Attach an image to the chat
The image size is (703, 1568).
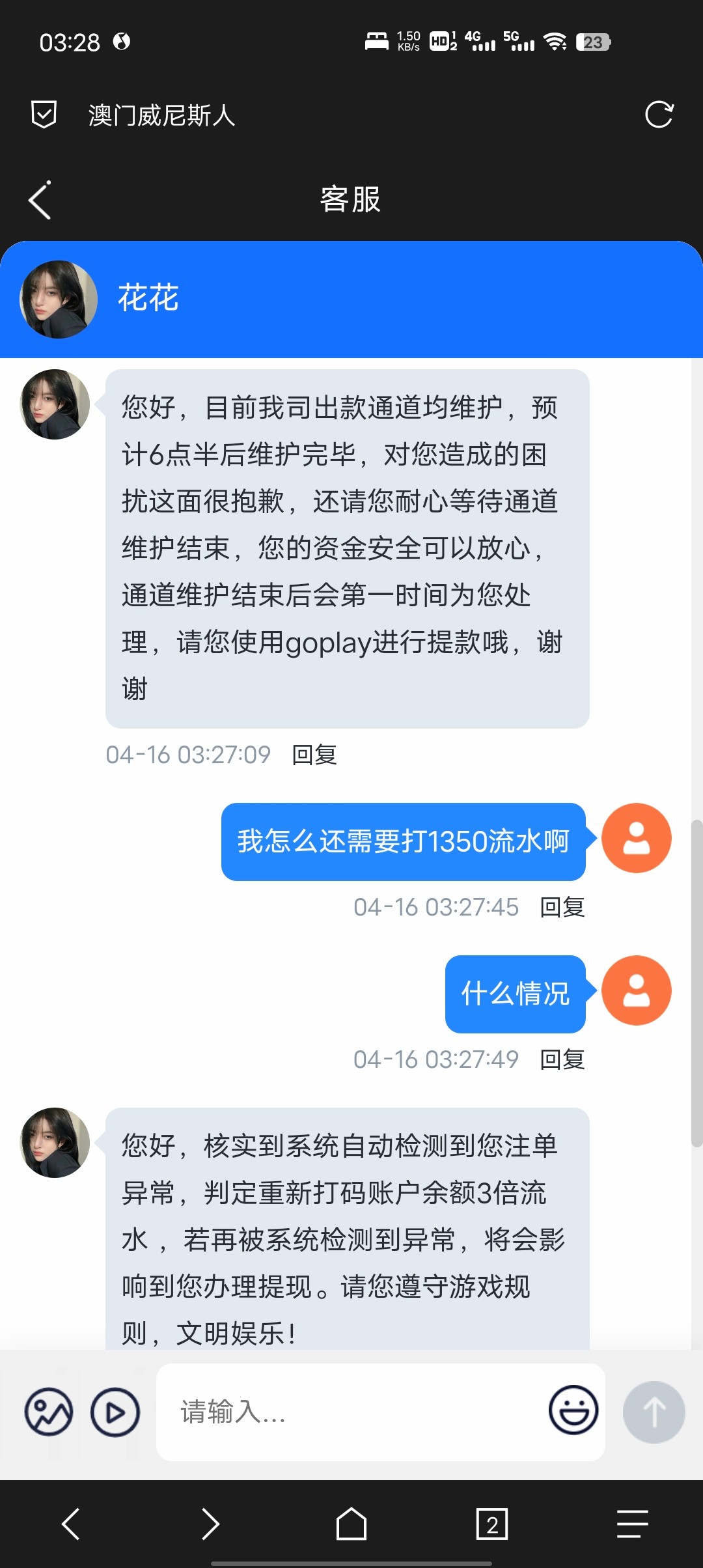pyautogui.click(x=49, y=1412)
